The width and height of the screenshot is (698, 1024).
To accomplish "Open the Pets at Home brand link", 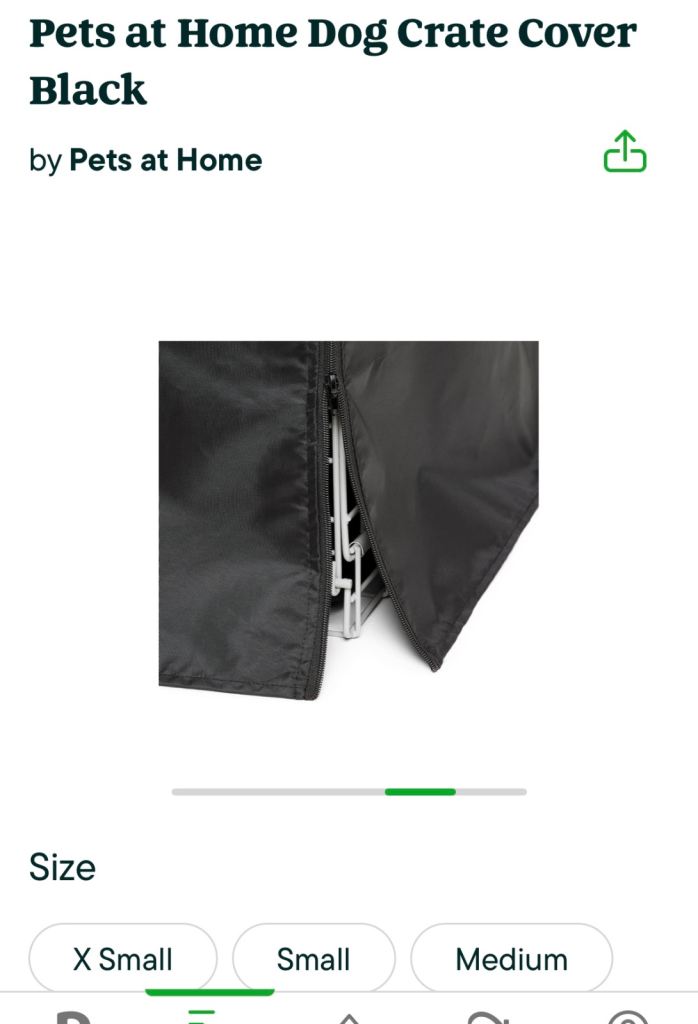I will (165, 160).
